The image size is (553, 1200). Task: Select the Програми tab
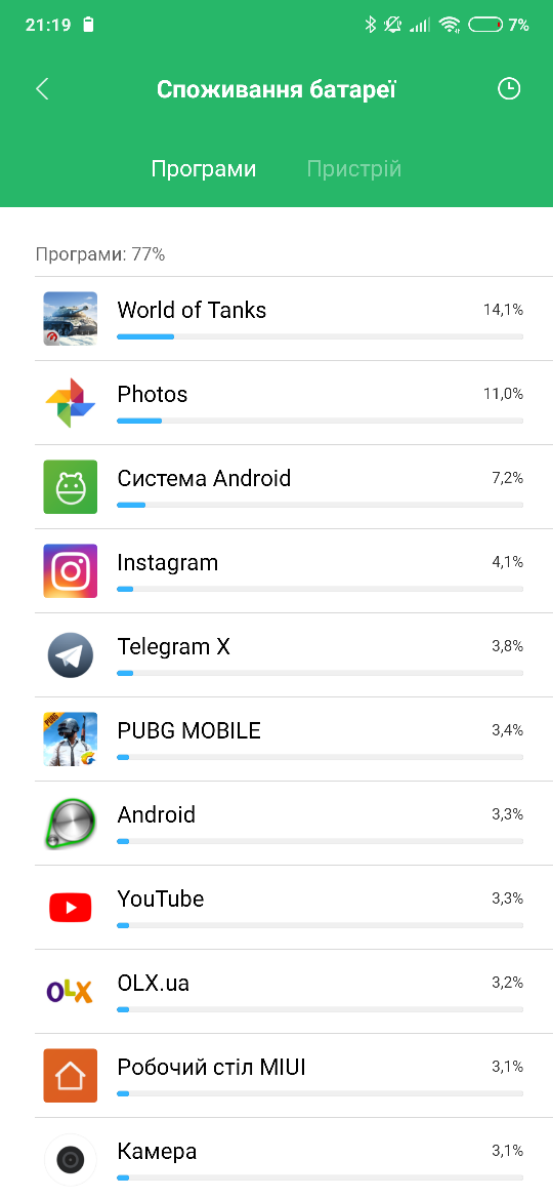click(204, 169)
